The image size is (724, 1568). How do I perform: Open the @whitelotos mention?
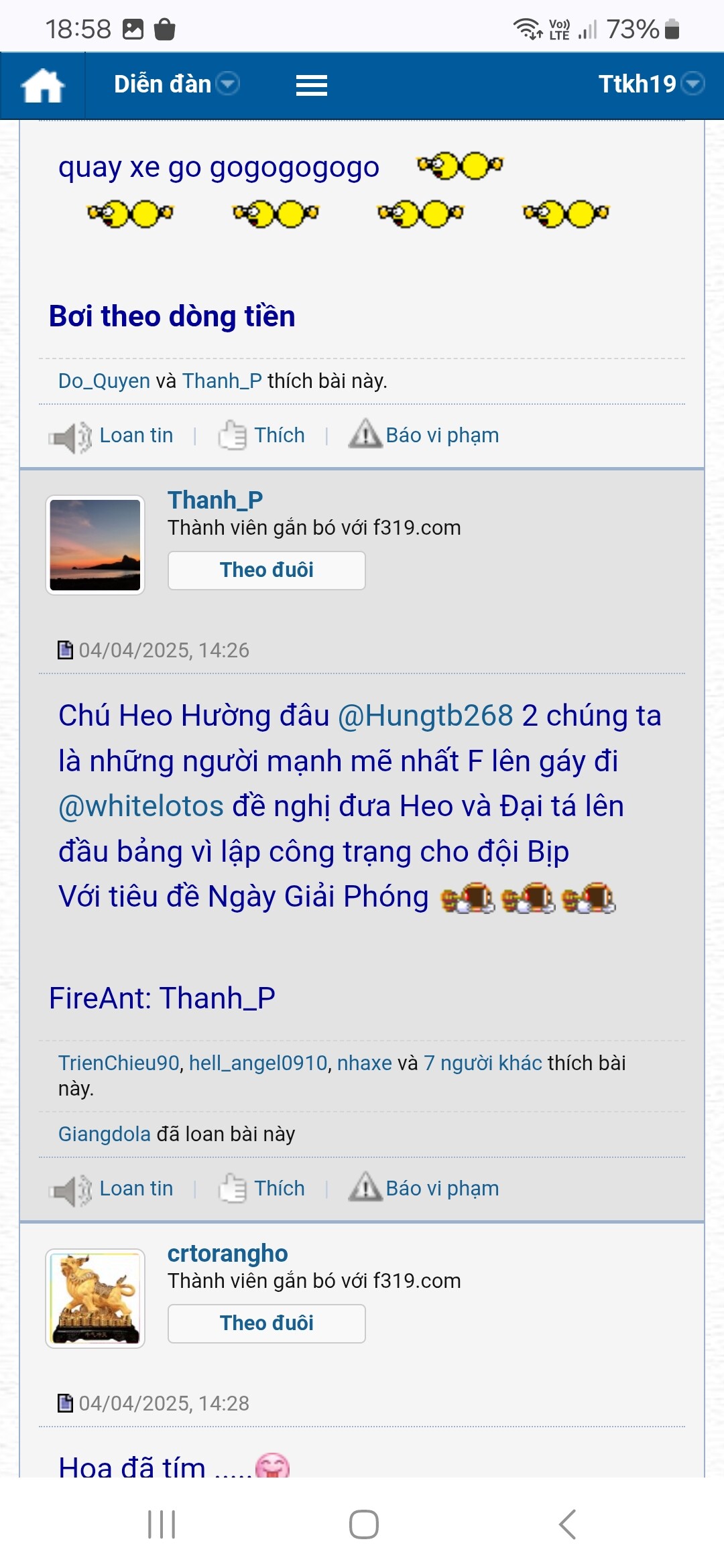141,806
